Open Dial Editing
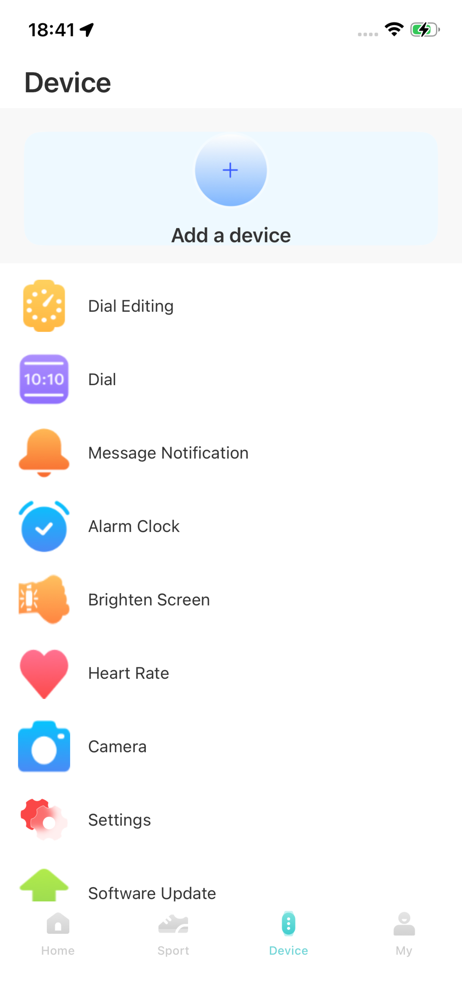 pyautogui.click(x=231, y=306)
